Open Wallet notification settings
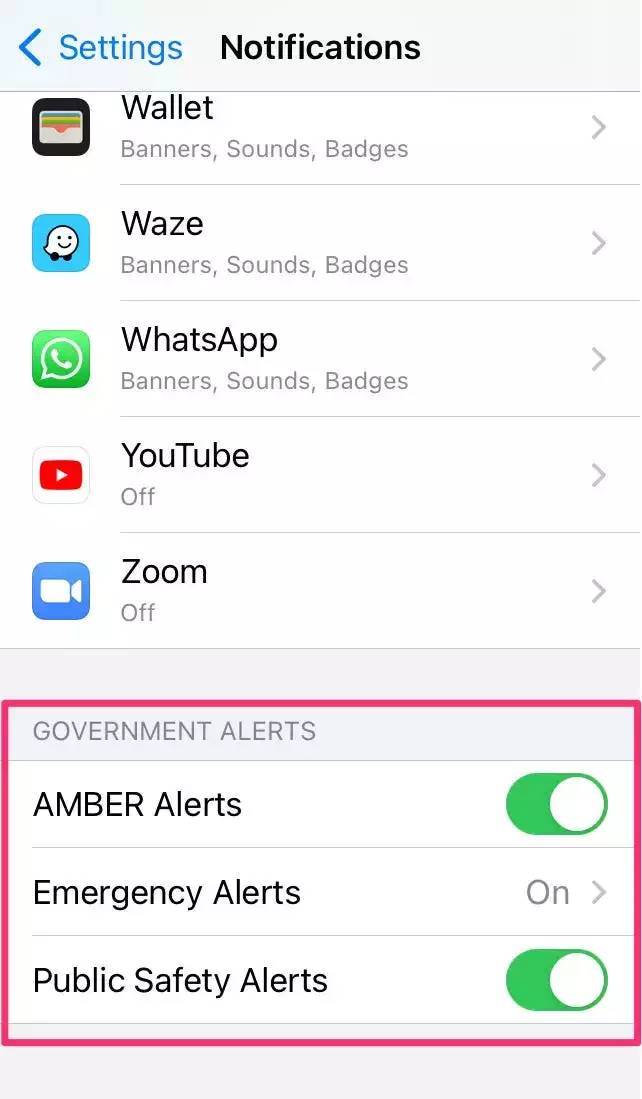Screen dimensions: 642x1099 click(x=320, y=128)
